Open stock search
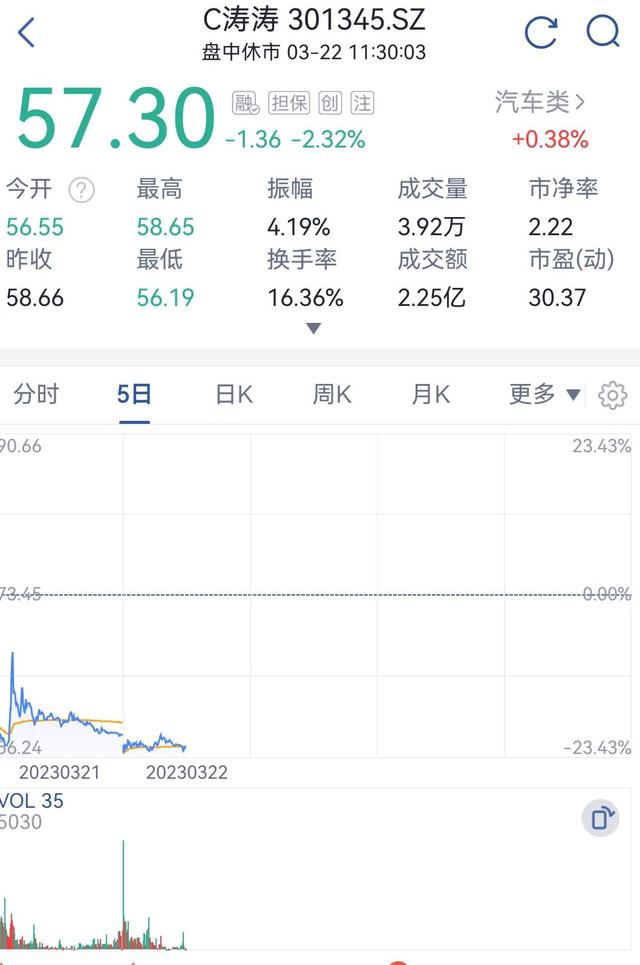The width and height of the screenshot is (640, 965). point(603,33)
